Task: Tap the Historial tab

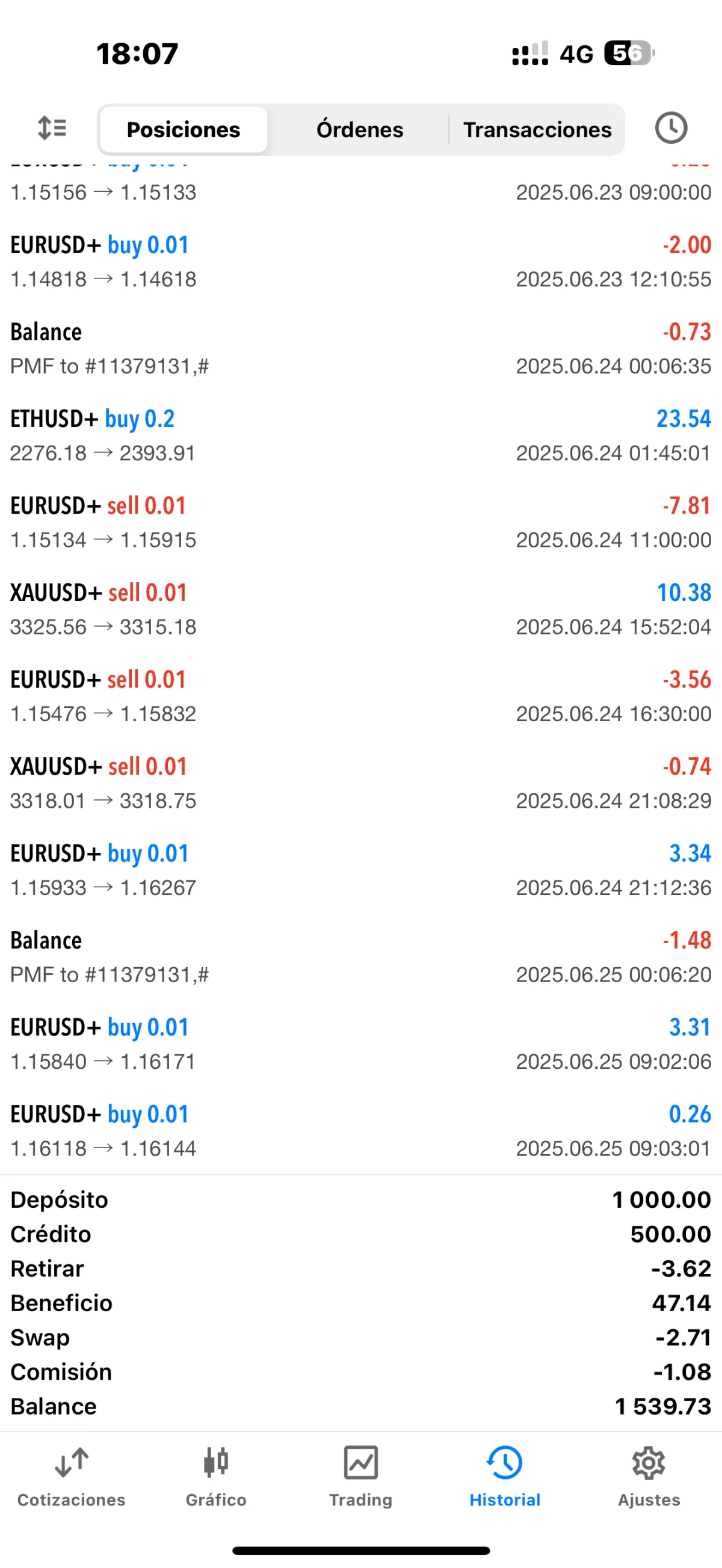Action: click(x=505, y=1475)
